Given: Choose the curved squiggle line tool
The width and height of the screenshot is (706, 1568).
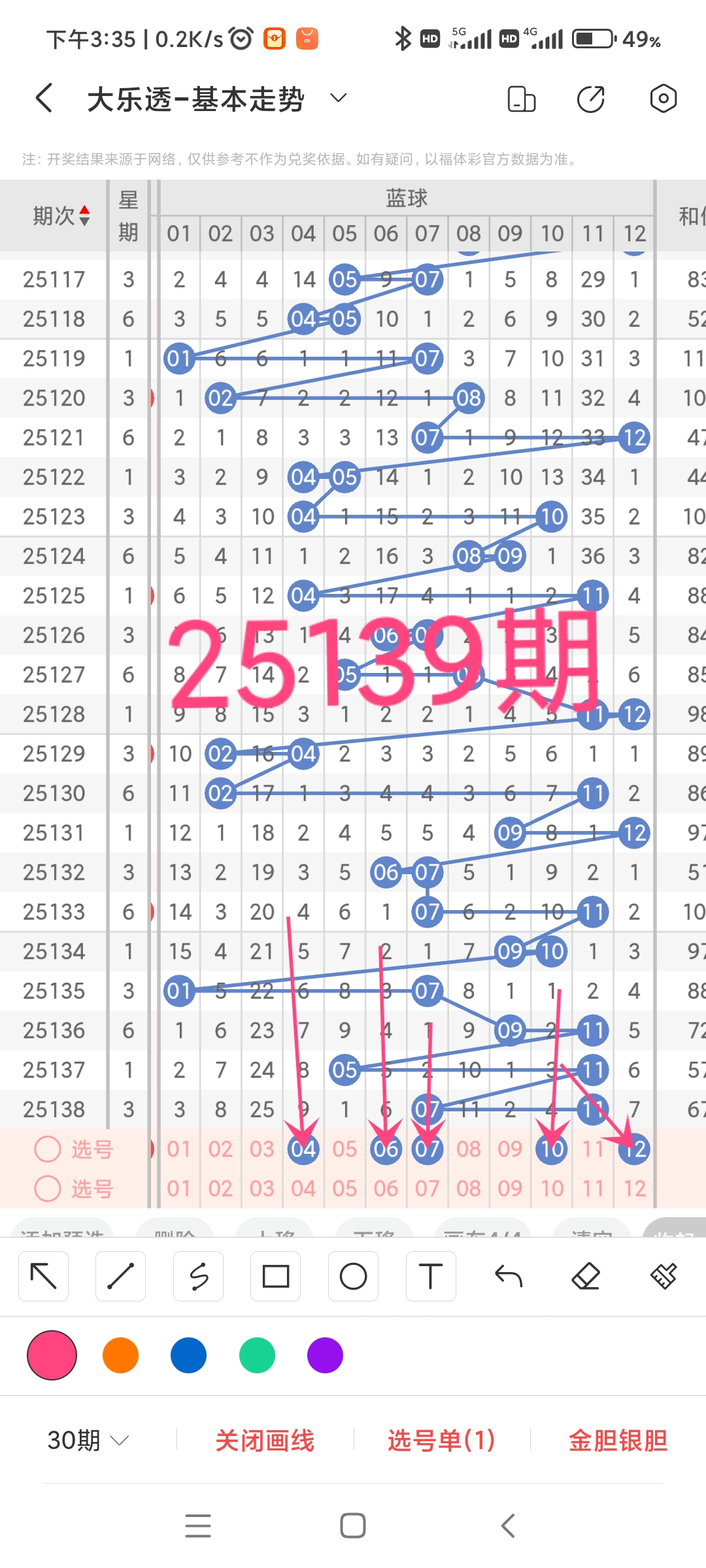Looking at the screenshot, I should 198,1275.
